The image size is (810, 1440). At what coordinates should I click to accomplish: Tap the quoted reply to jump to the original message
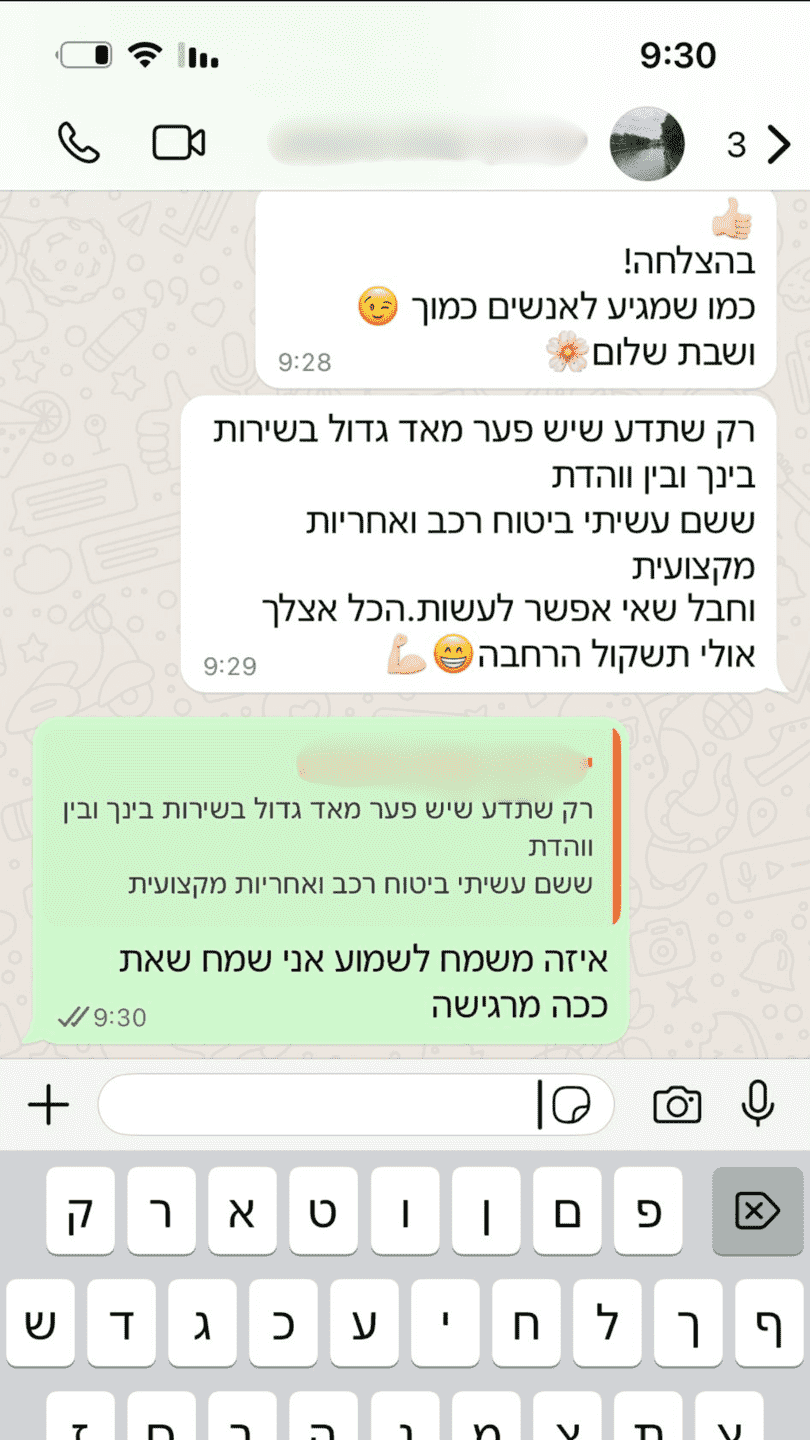coord(330,828)
